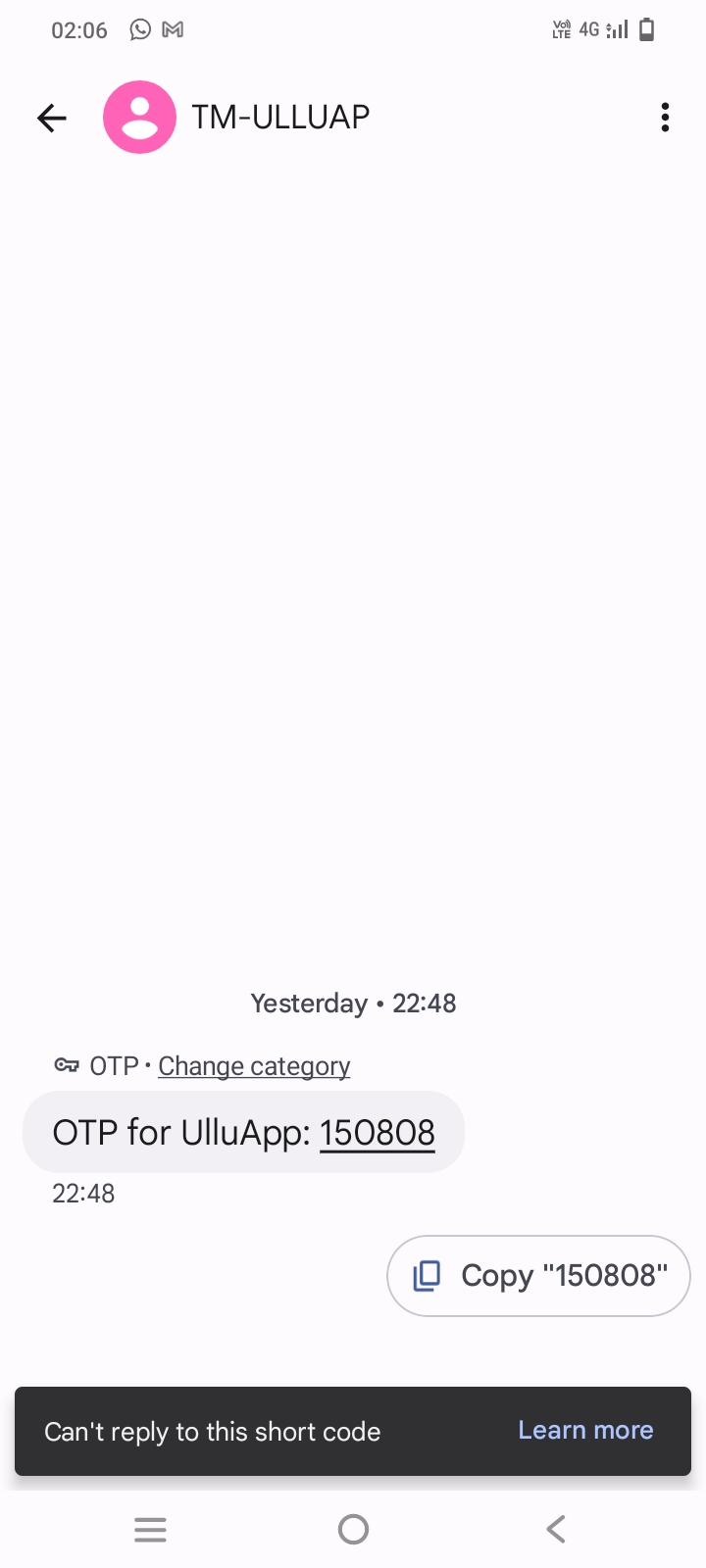Tap the underlined OTP code 150808

tap(377, 1133)
